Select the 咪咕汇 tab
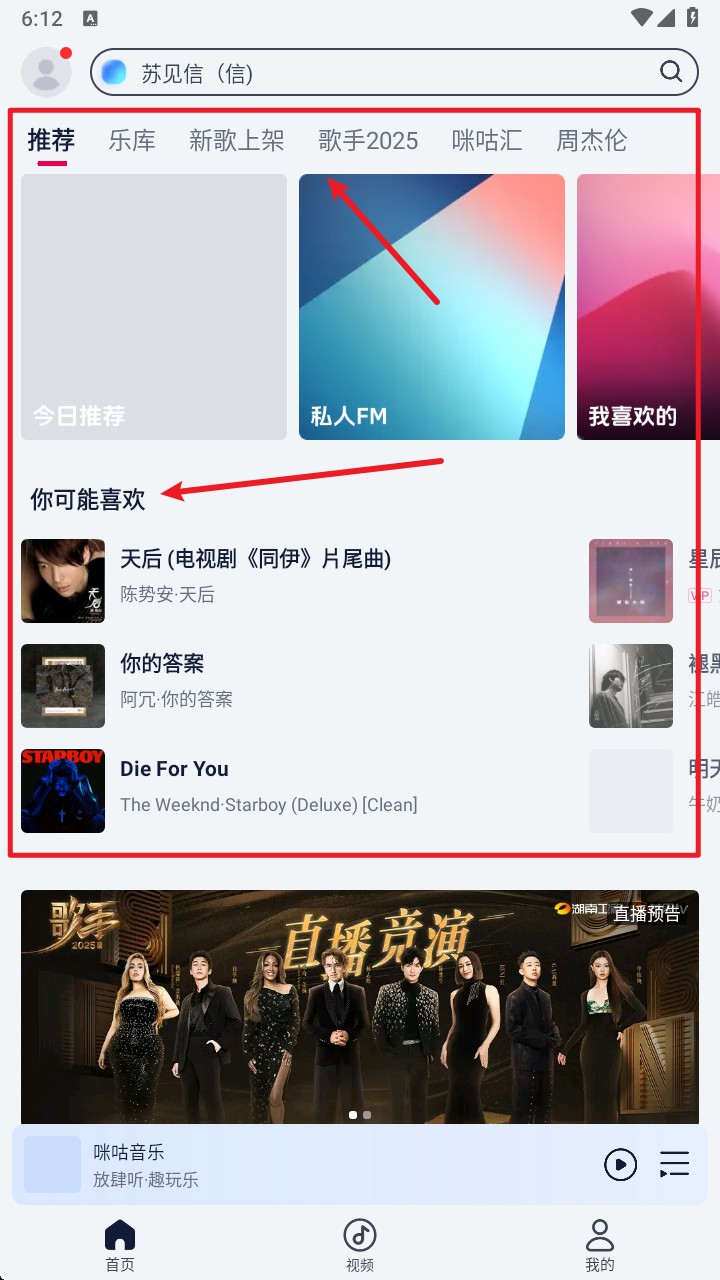720x1280 pixels. coord(487,140)
